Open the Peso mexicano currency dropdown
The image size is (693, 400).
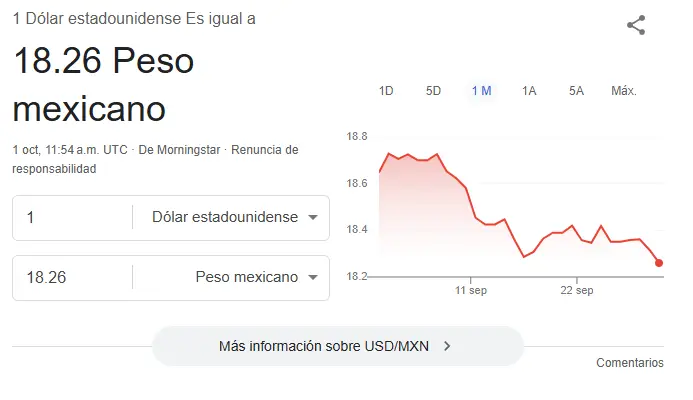coord(257,278)
